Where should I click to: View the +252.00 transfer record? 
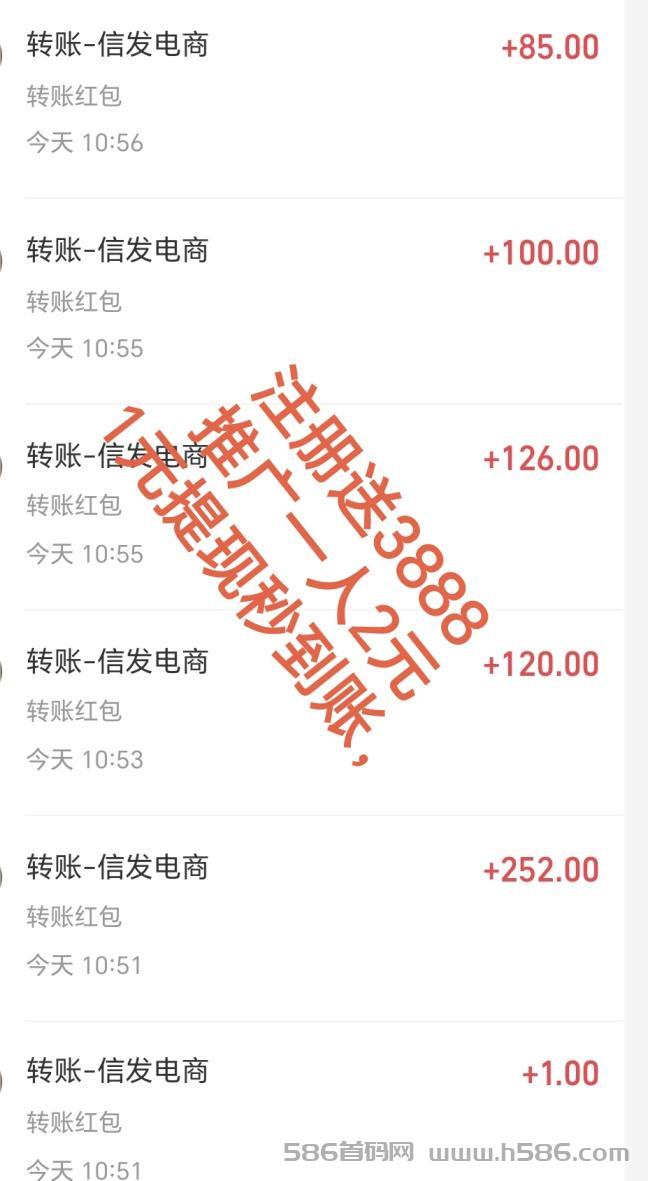[310, 915]
